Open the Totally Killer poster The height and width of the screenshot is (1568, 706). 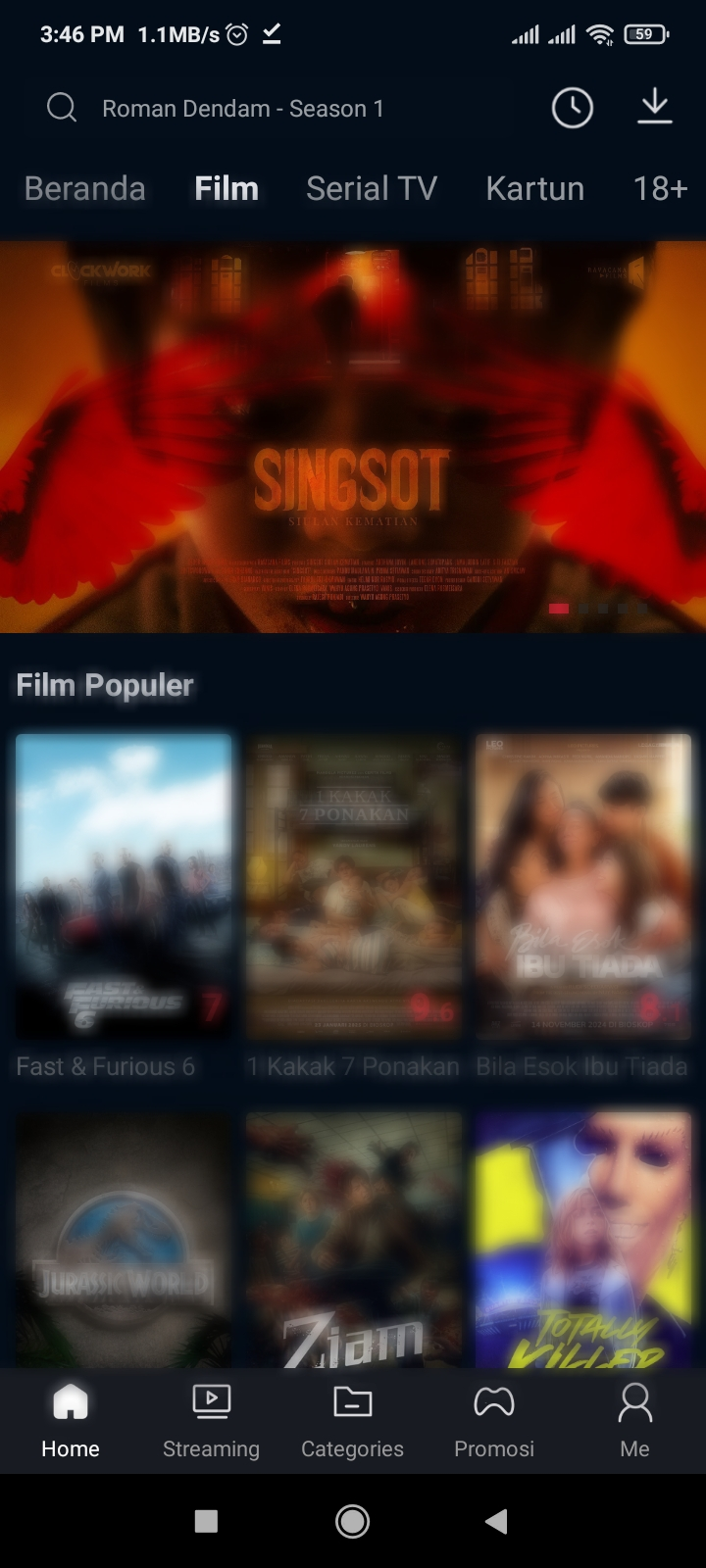[x=582, y=1240]
